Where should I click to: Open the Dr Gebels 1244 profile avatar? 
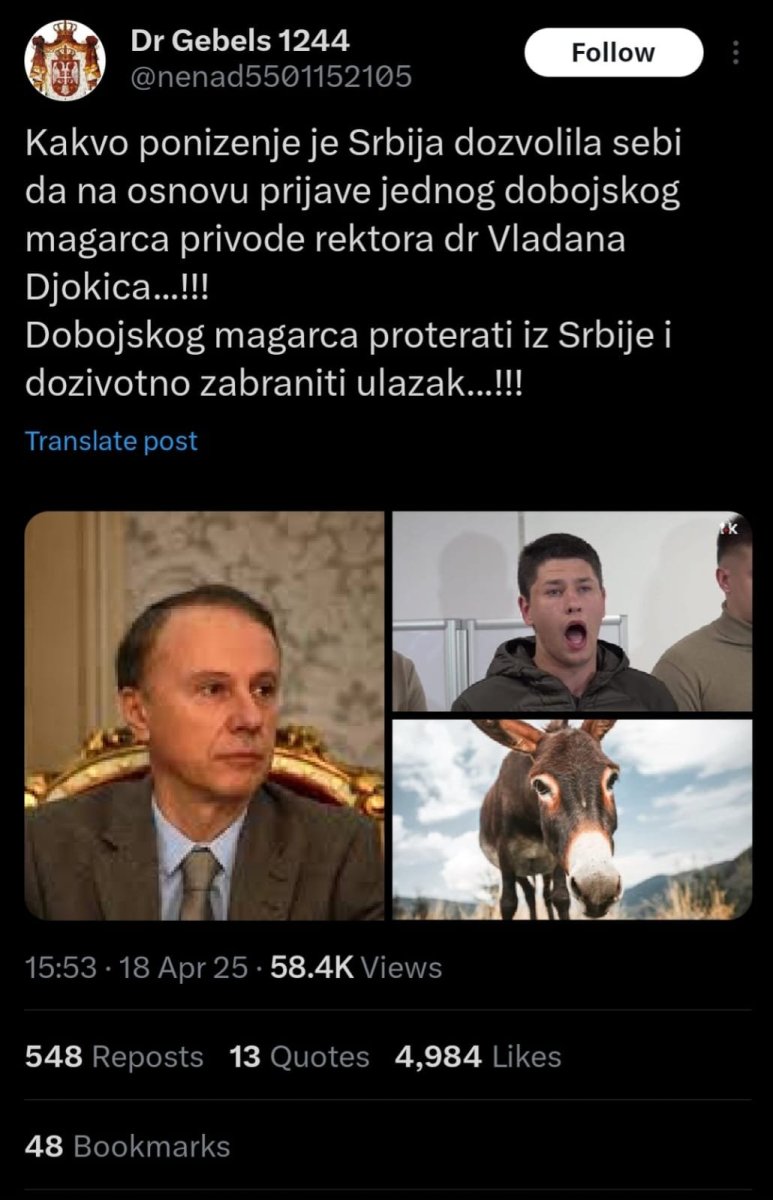pyautogui.click(x=64, y=60)
